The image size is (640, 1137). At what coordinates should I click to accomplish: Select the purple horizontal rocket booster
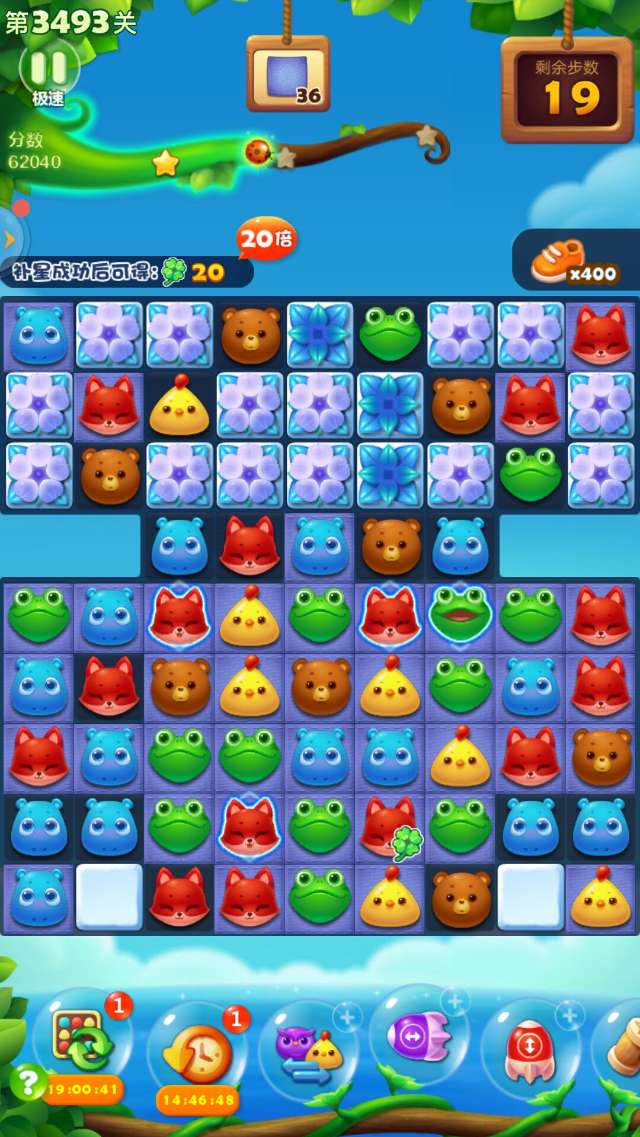pos(419,1038)
